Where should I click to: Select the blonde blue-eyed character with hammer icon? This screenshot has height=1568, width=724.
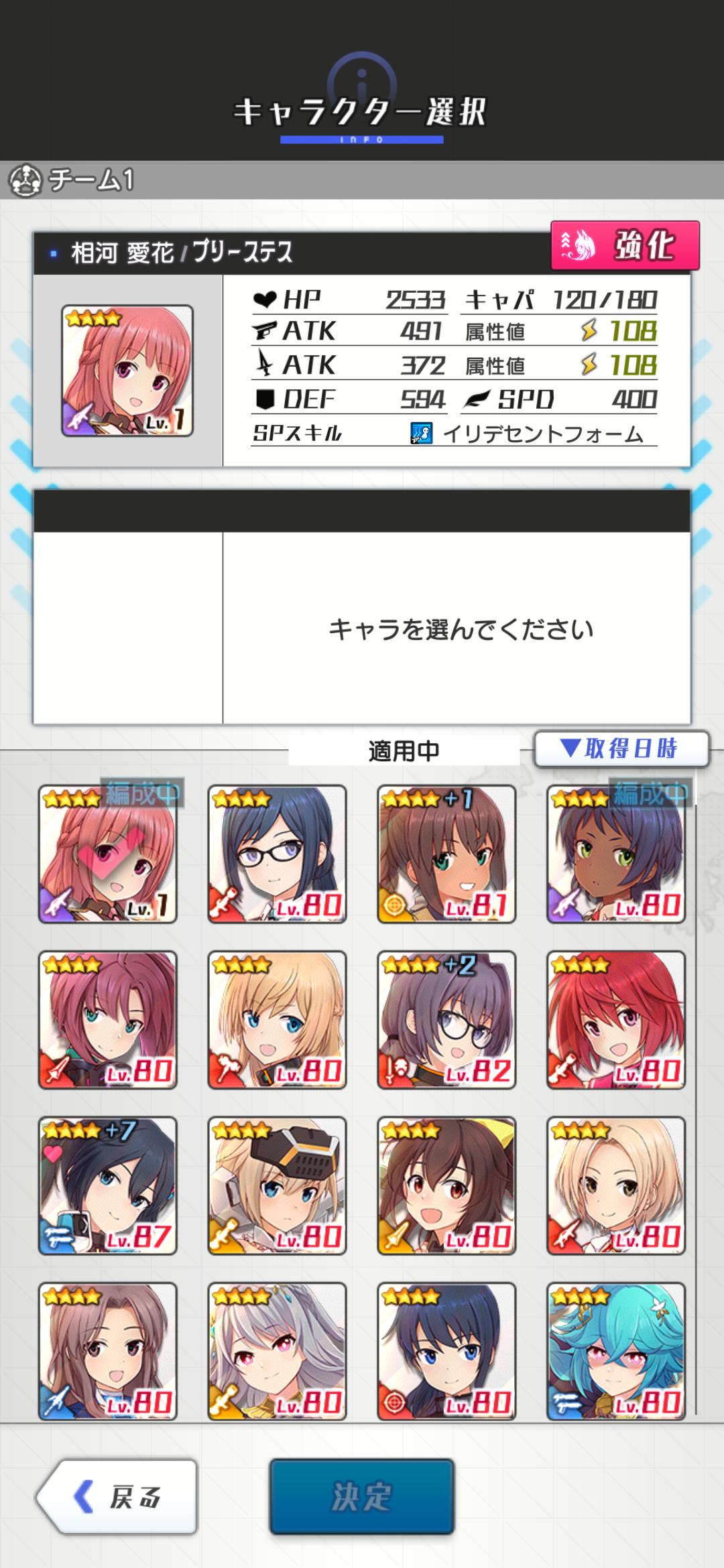tap(277, 1020)
